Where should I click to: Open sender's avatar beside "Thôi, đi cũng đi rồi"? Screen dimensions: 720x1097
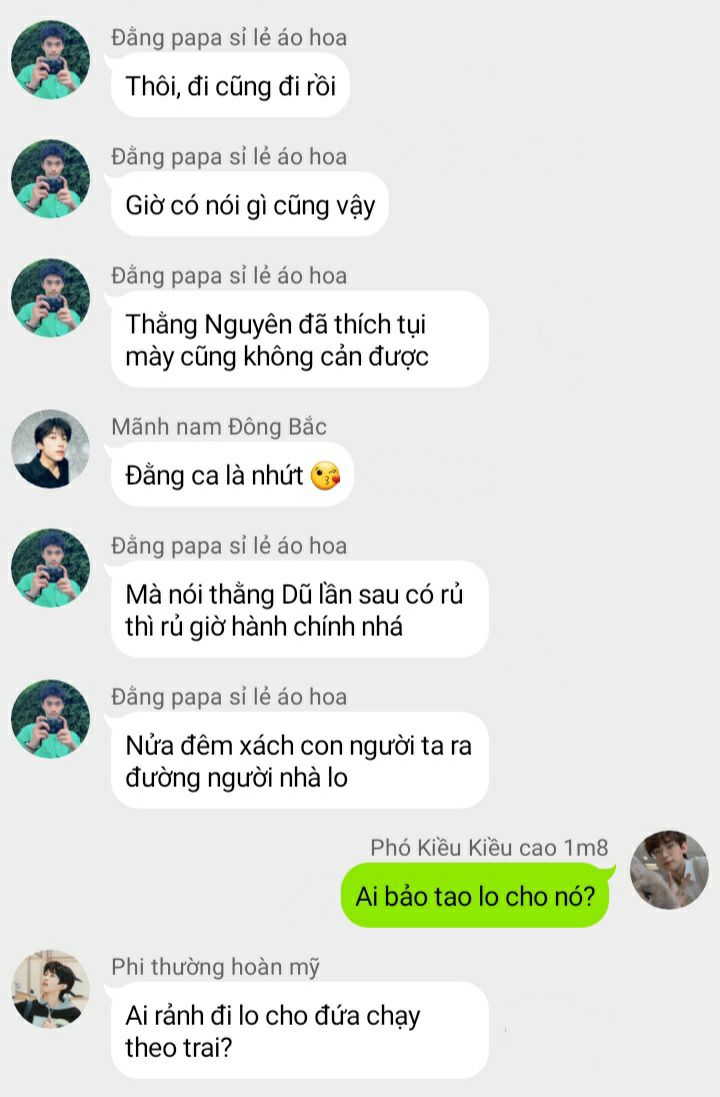pos(50,60)
